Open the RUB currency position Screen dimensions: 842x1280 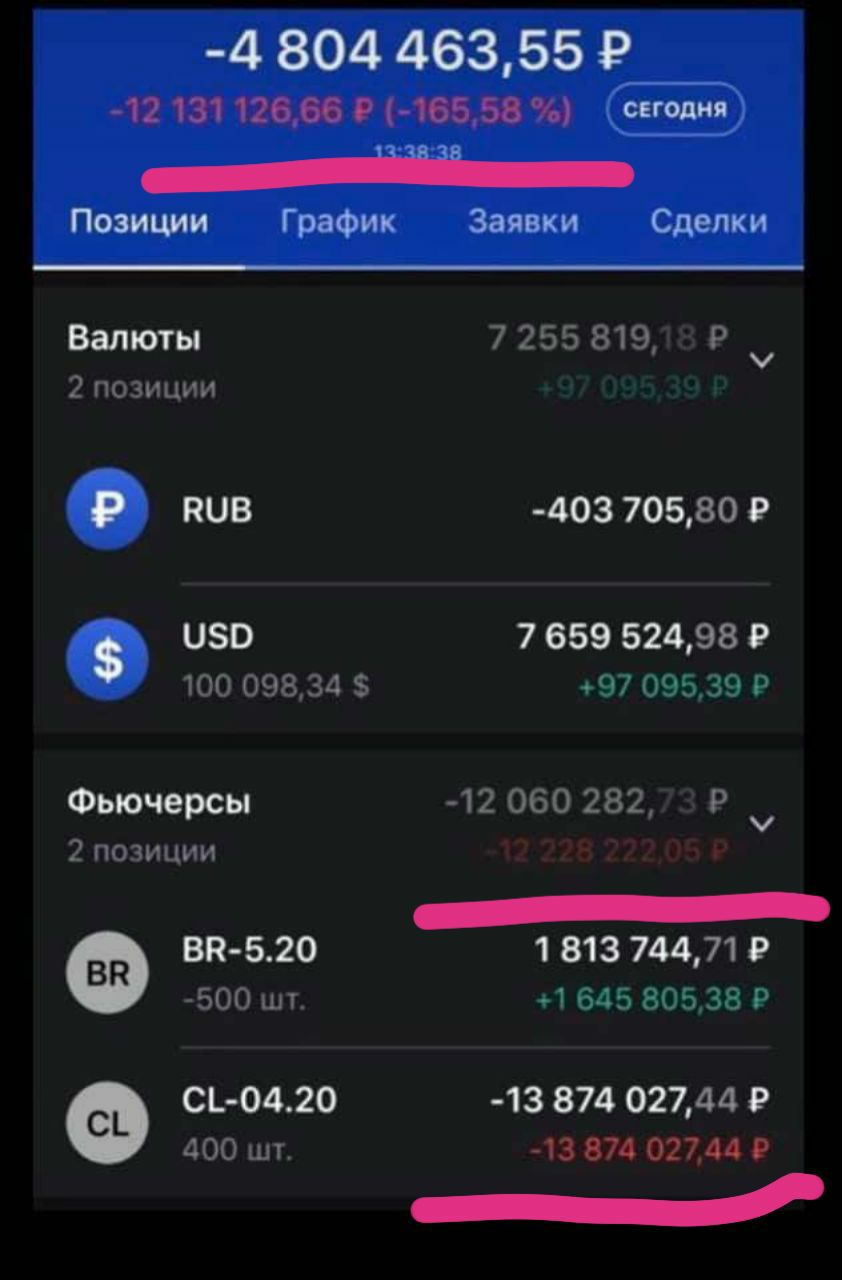(x=418, y=511)
